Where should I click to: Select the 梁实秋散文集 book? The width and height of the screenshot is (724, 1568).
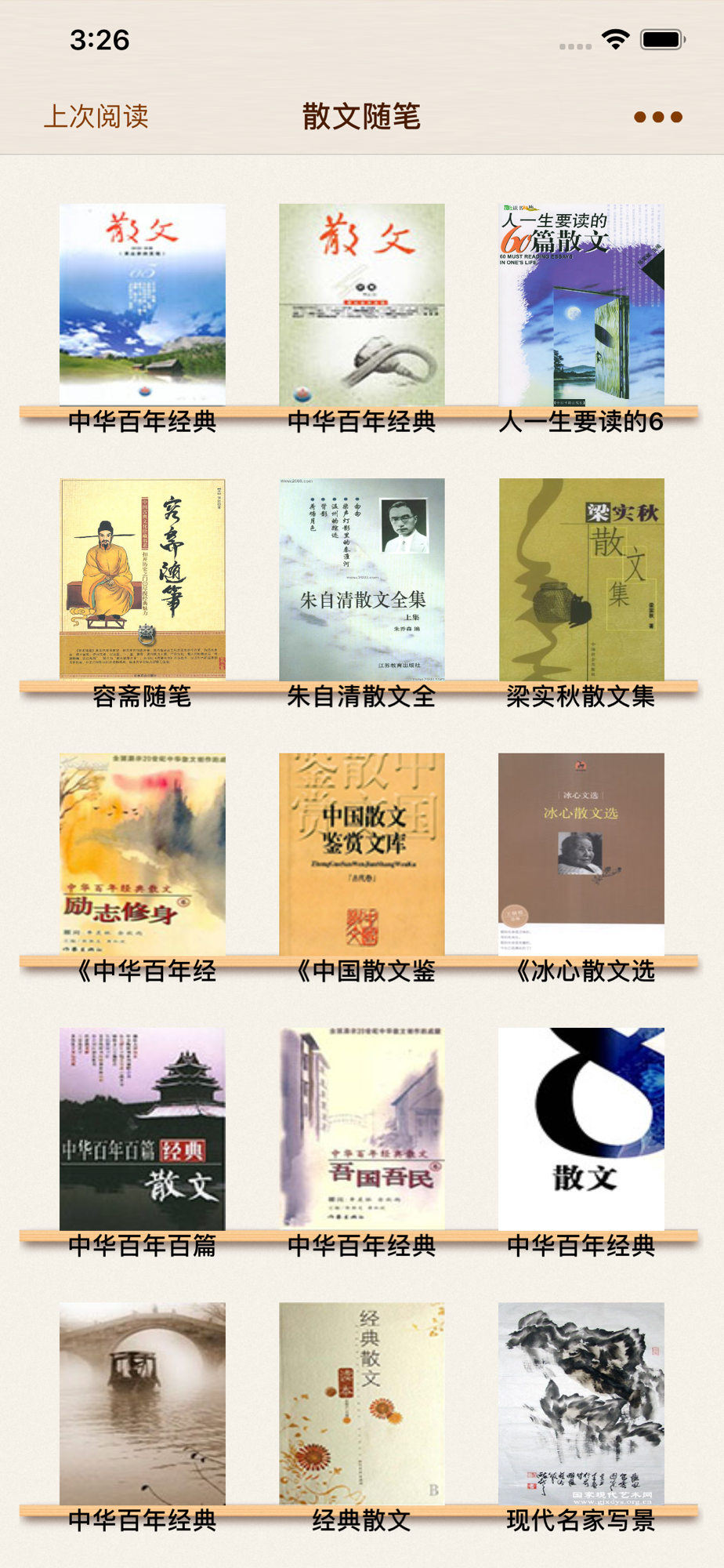(581, 579)
